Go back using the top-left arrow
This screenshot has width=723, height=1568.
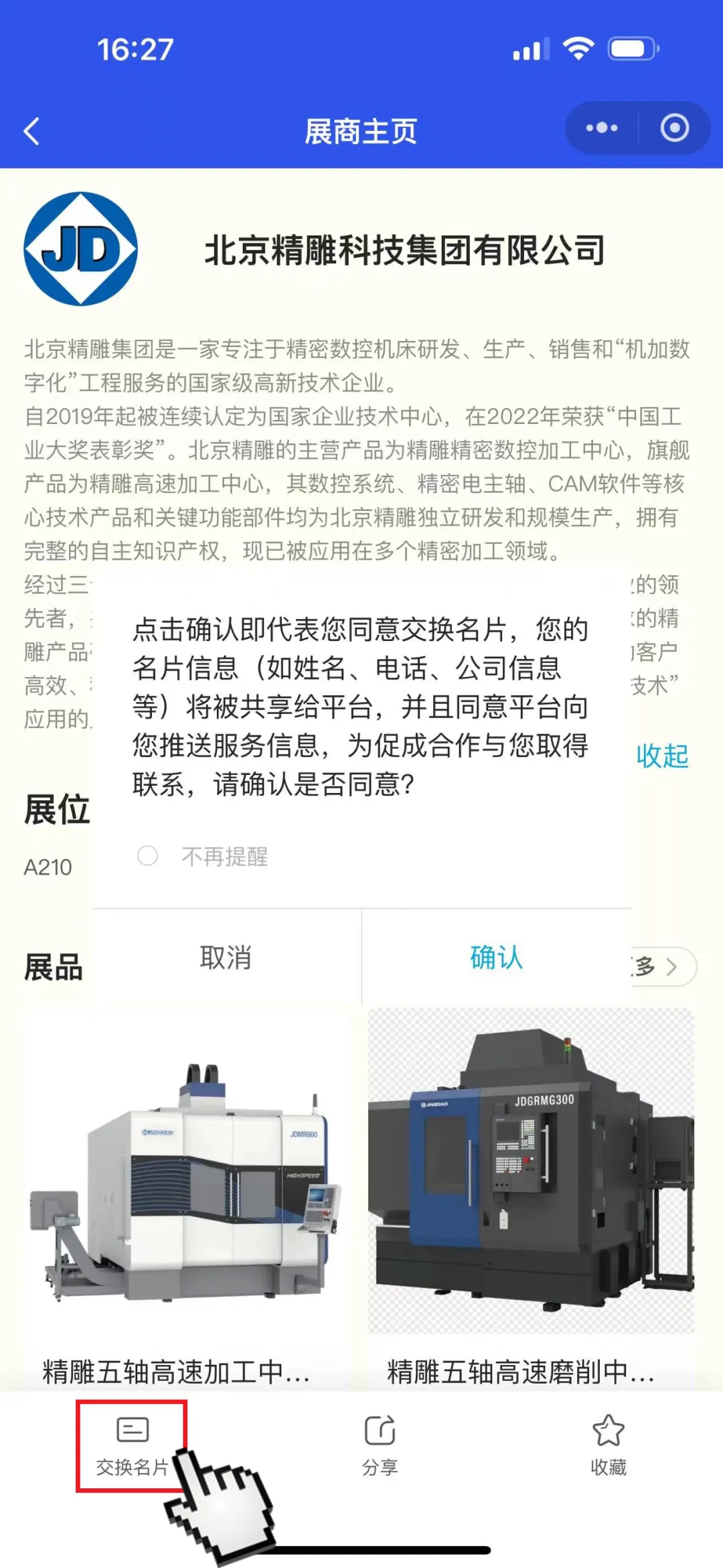(32, 131)
